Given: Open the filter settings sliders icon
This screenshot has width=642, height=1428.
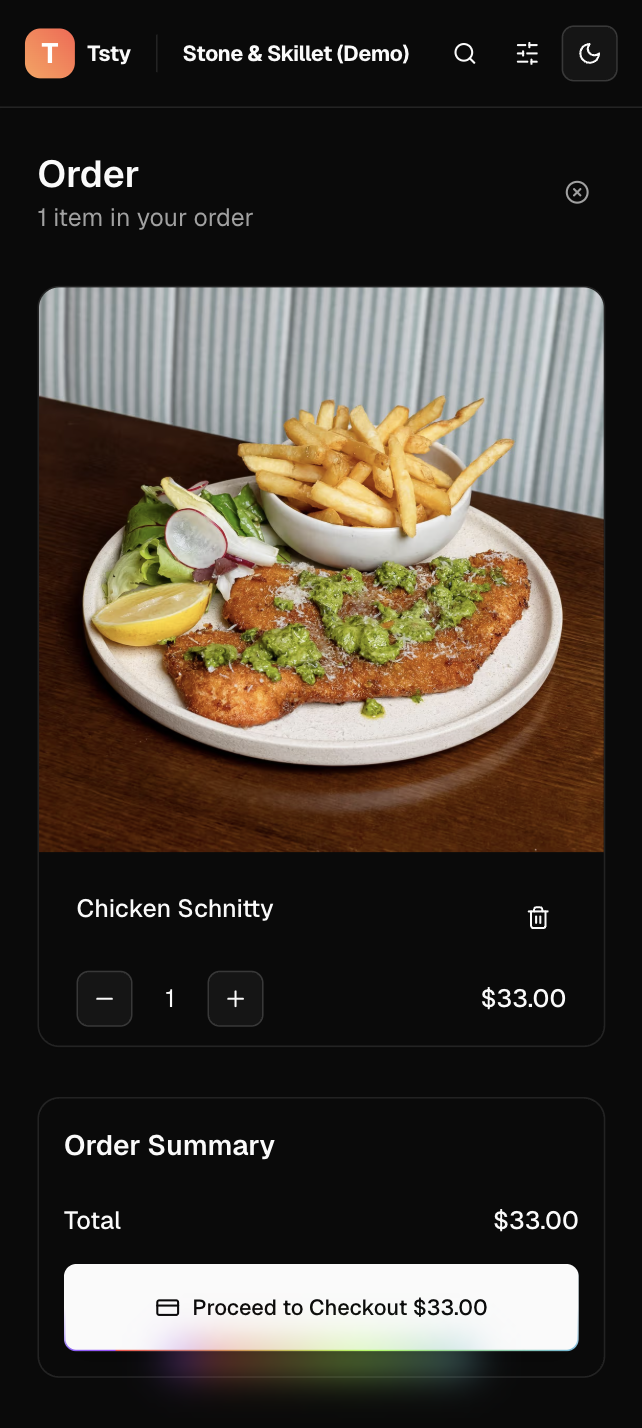Looking at the screenshot, I should pos(527,54).
